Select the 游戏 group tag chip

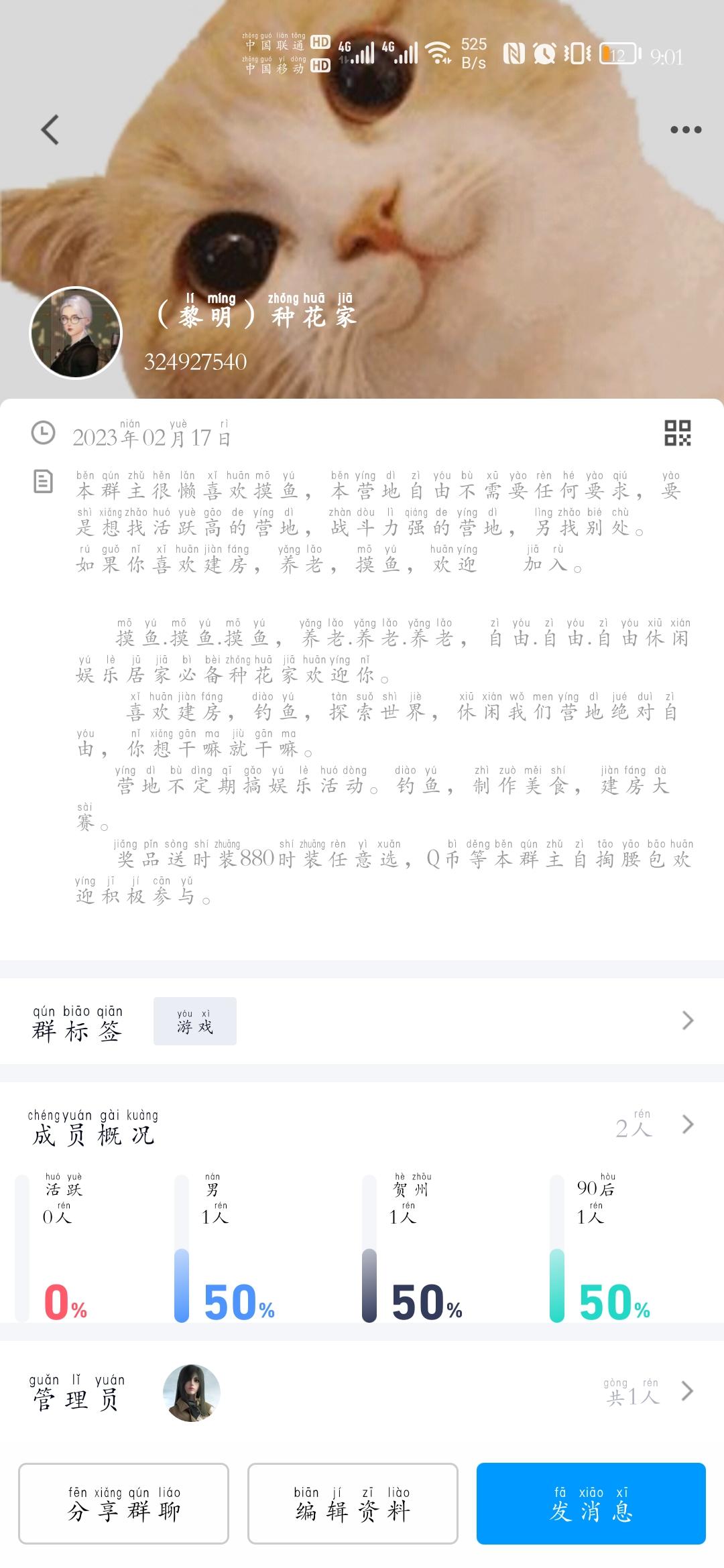195,1021
